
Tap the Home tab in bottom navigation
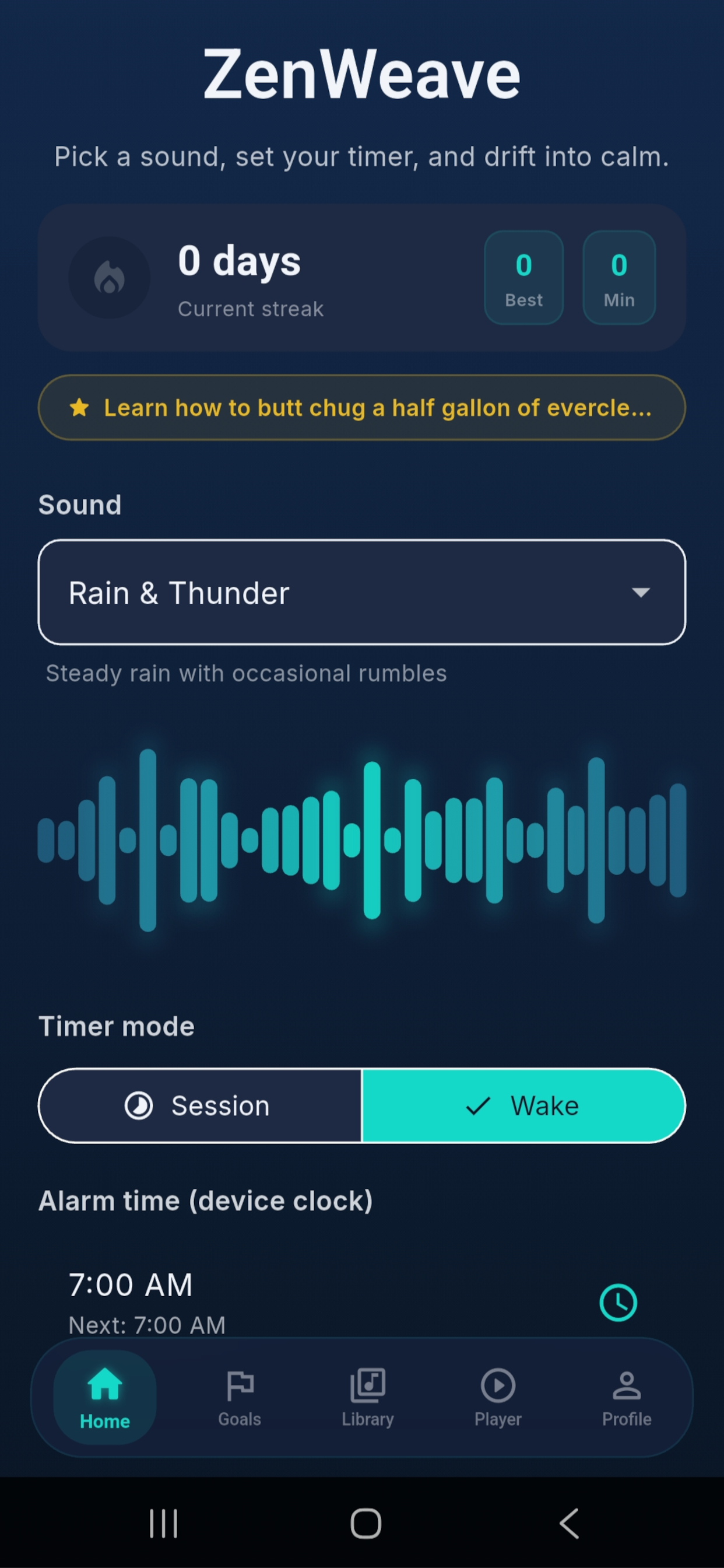coord(105,1398)
